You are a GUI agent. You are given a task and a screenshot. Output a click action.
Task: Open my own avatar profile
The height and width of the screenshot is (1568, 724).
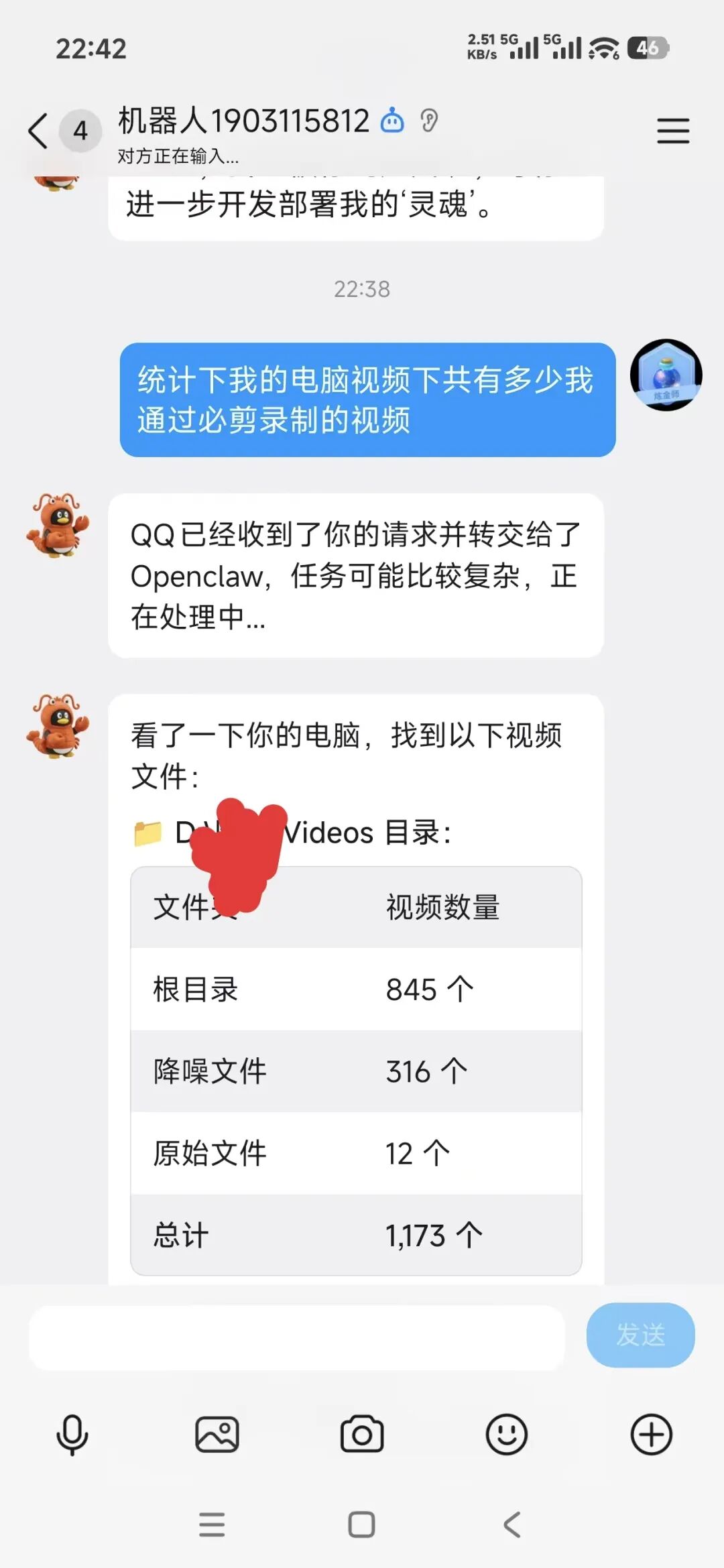click(666, 375)
